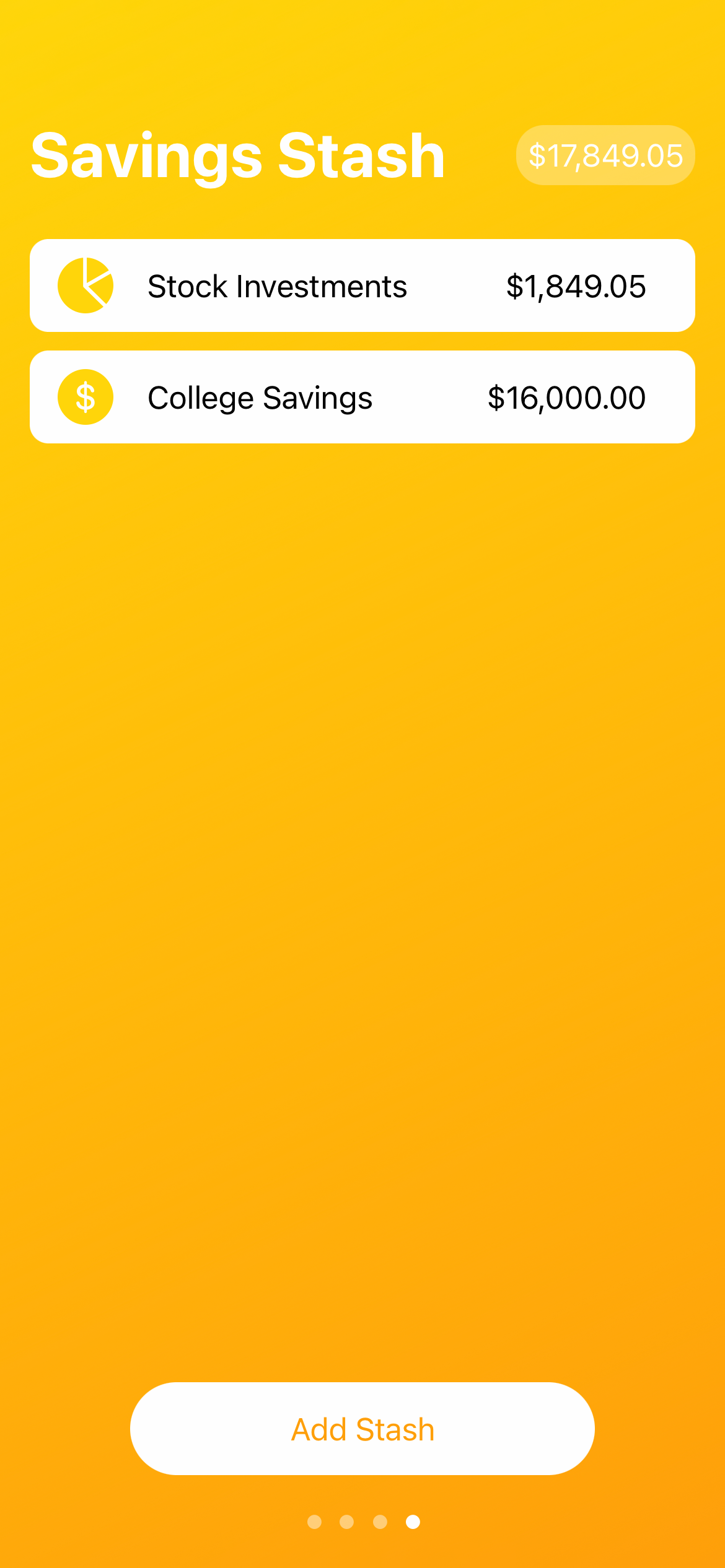Open the College Savings stash
The height and width of the screenshot is (1568, 725).
362,397
